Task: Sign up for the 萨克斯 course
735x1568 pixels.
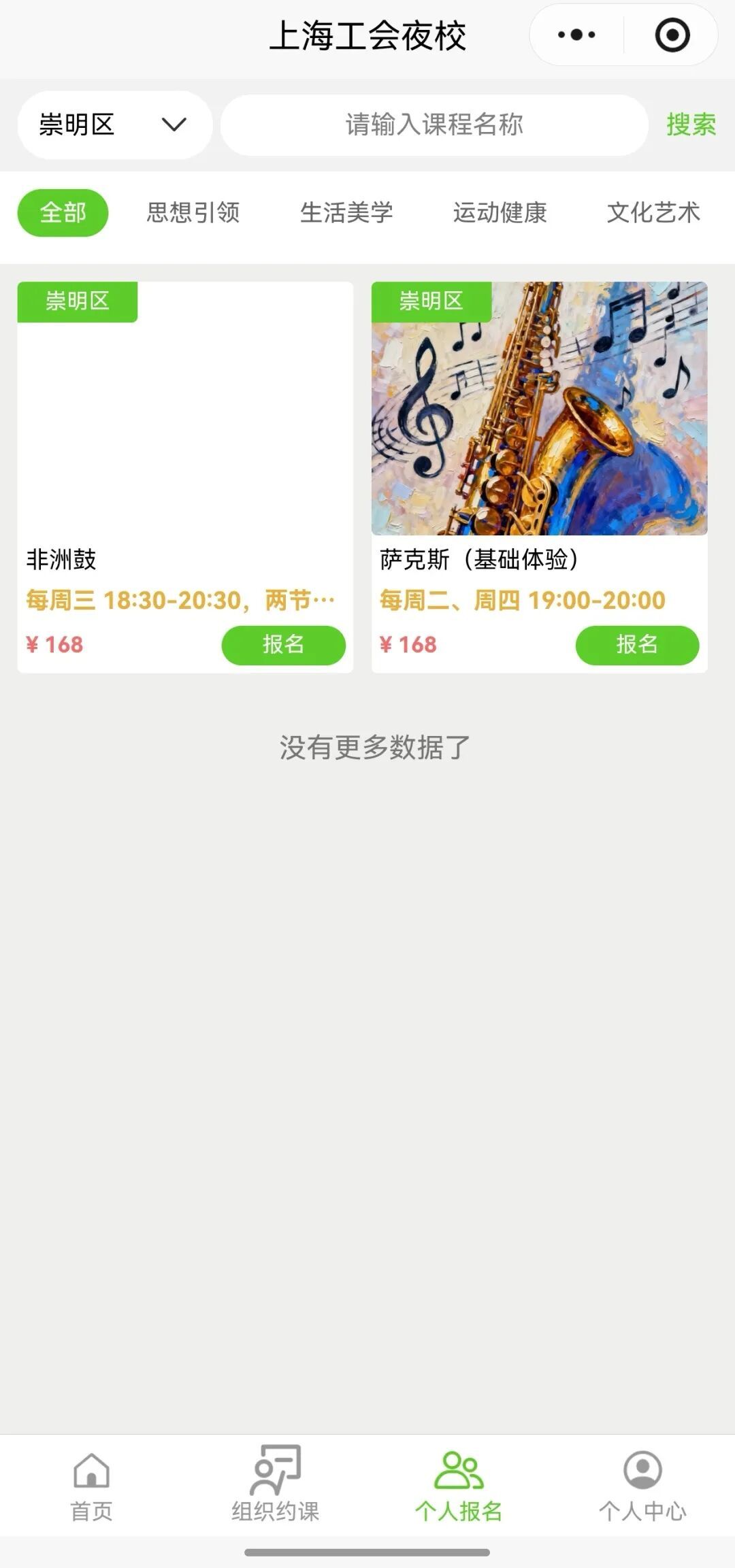Action: pos(637,644)
